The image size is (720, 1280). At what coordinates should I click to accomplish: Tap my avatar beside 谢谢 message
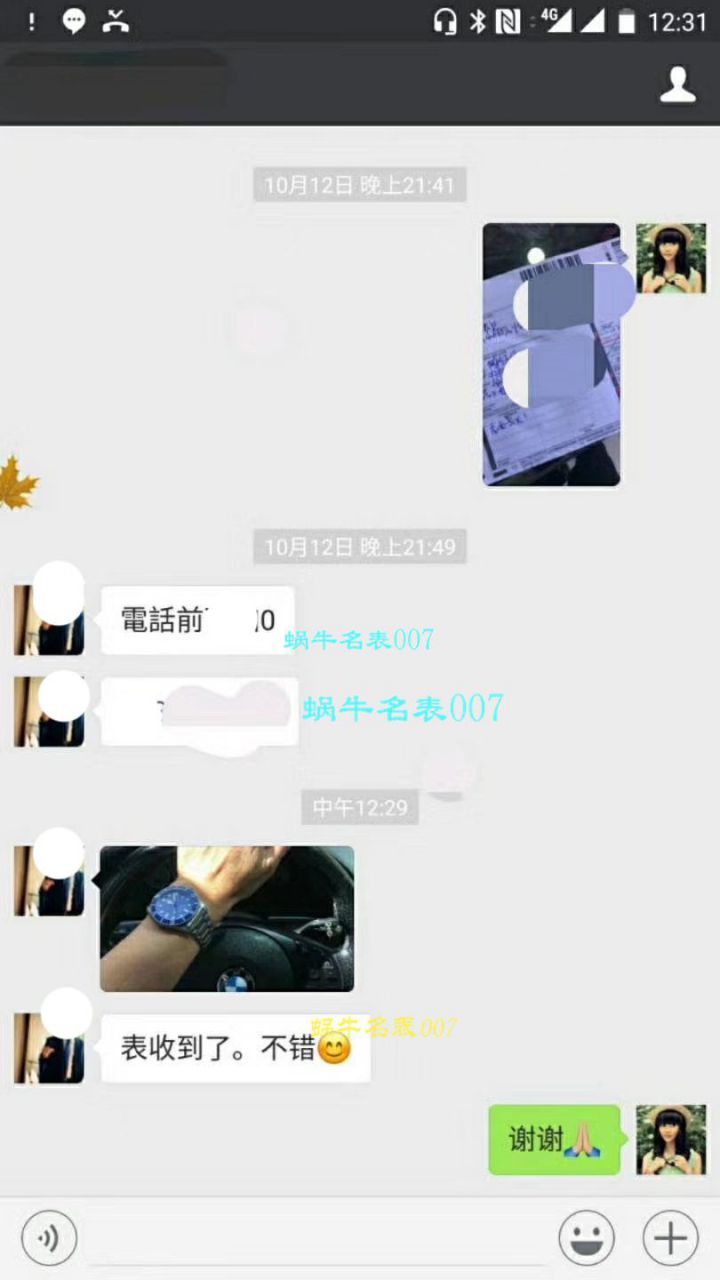coord(671,1139)
